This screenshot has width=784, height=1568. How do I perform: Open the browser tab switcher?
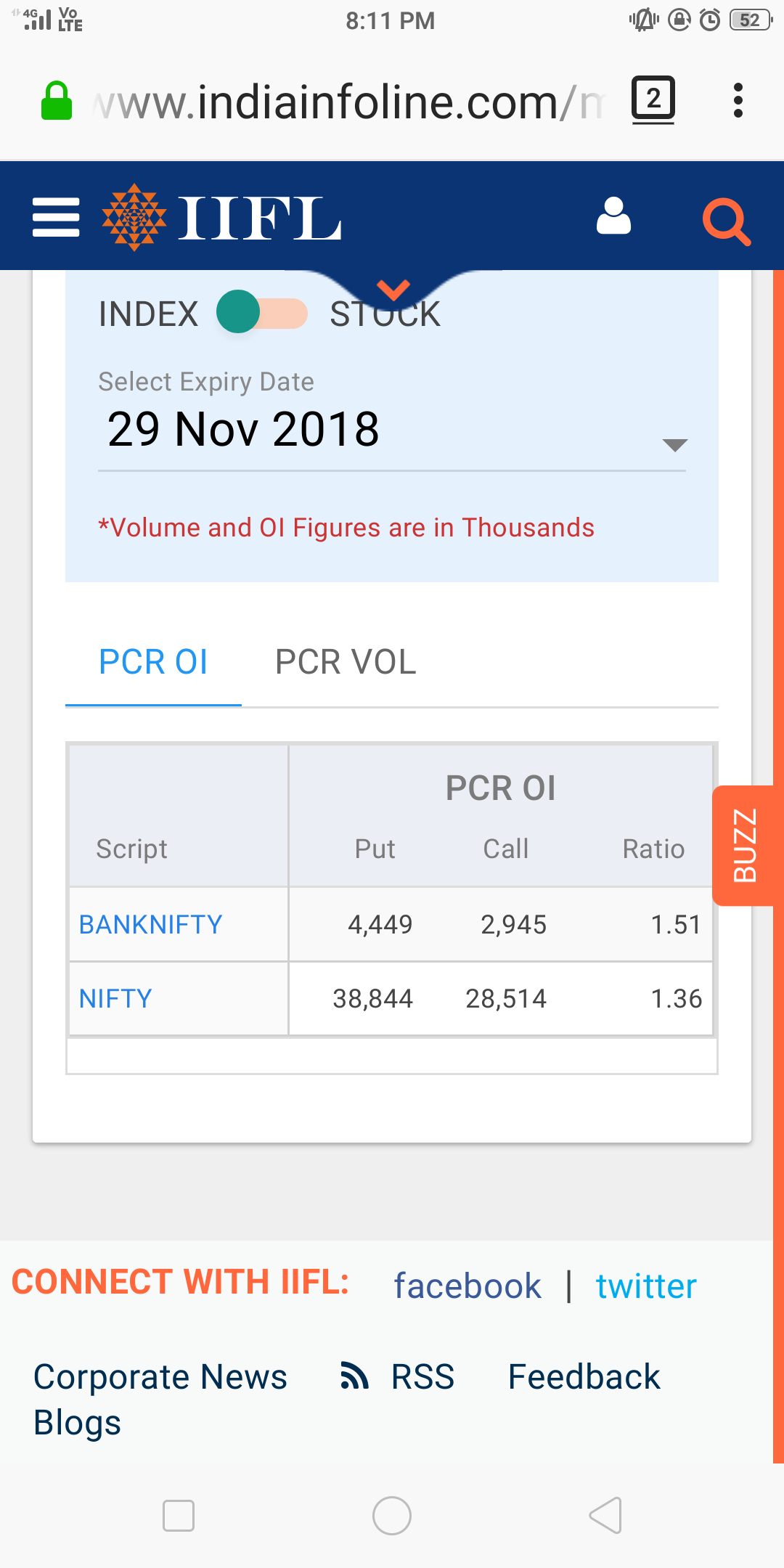(653, 99)
